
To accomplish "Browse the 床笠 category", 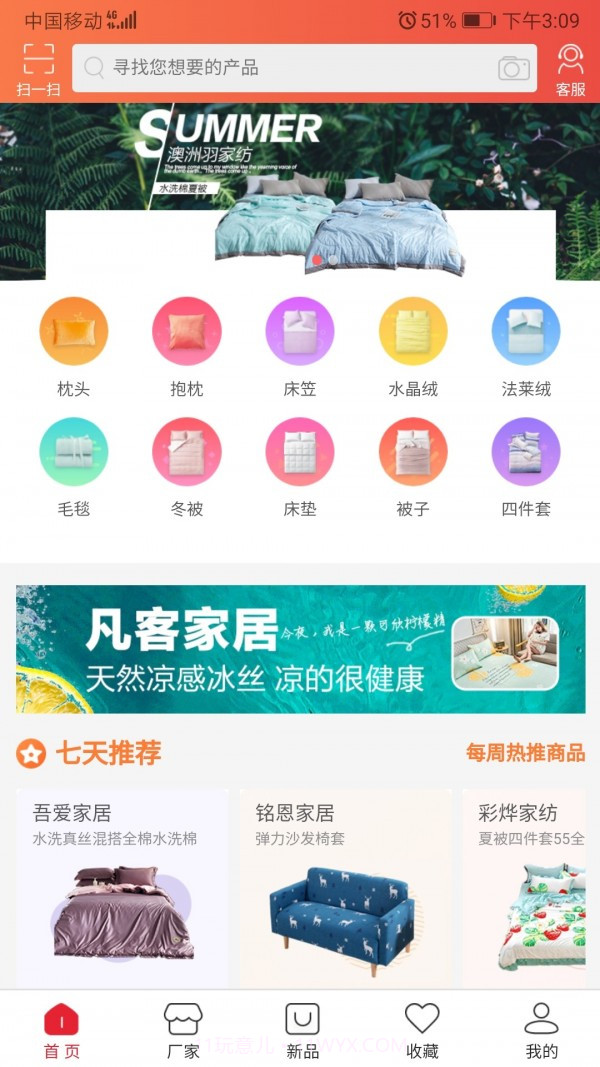I will [x=299, y=346].
